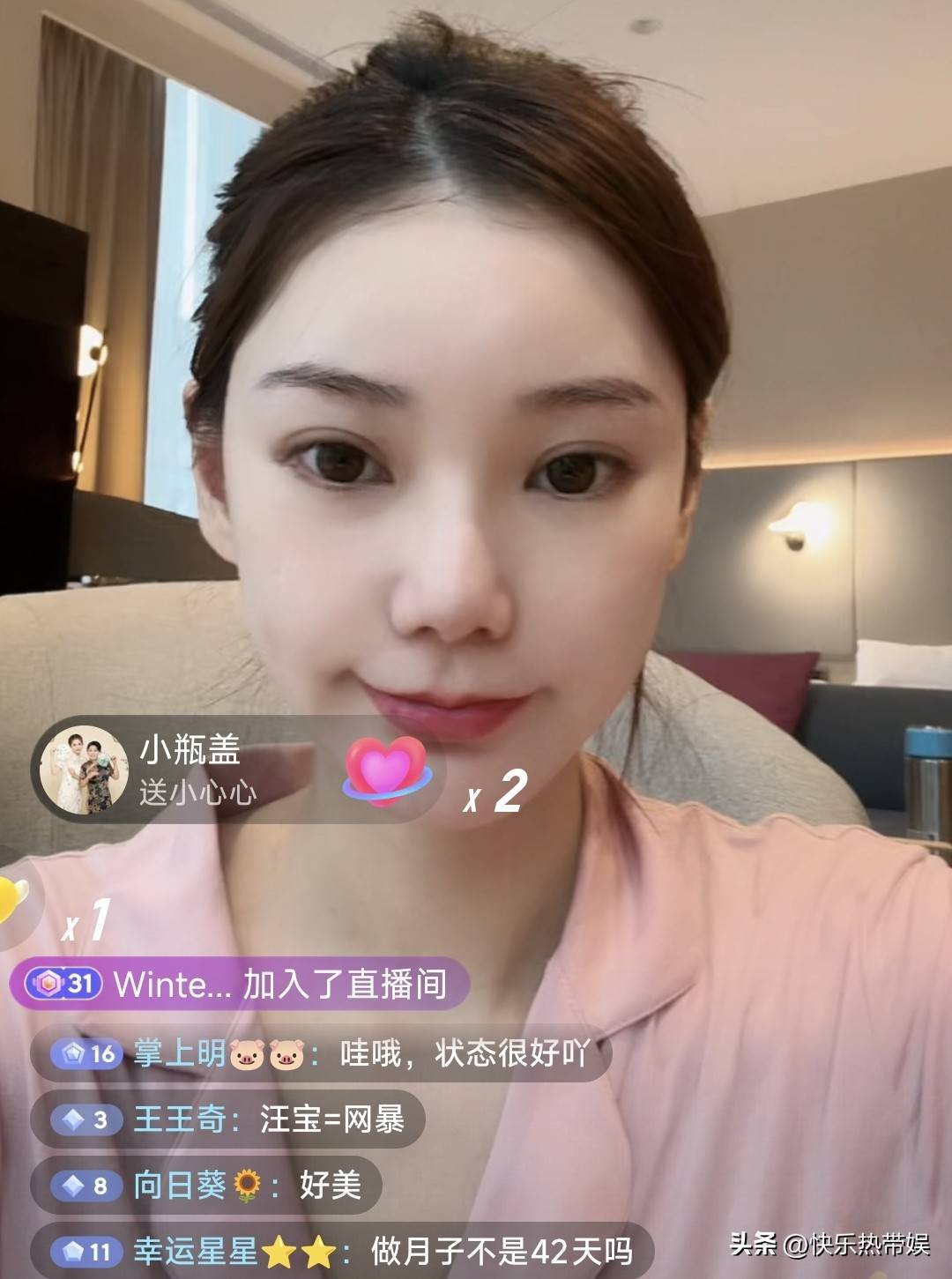Open the Winte... joined-the-room notice
The width and height of the screenshot is (952, 1279).
(238, 984)
